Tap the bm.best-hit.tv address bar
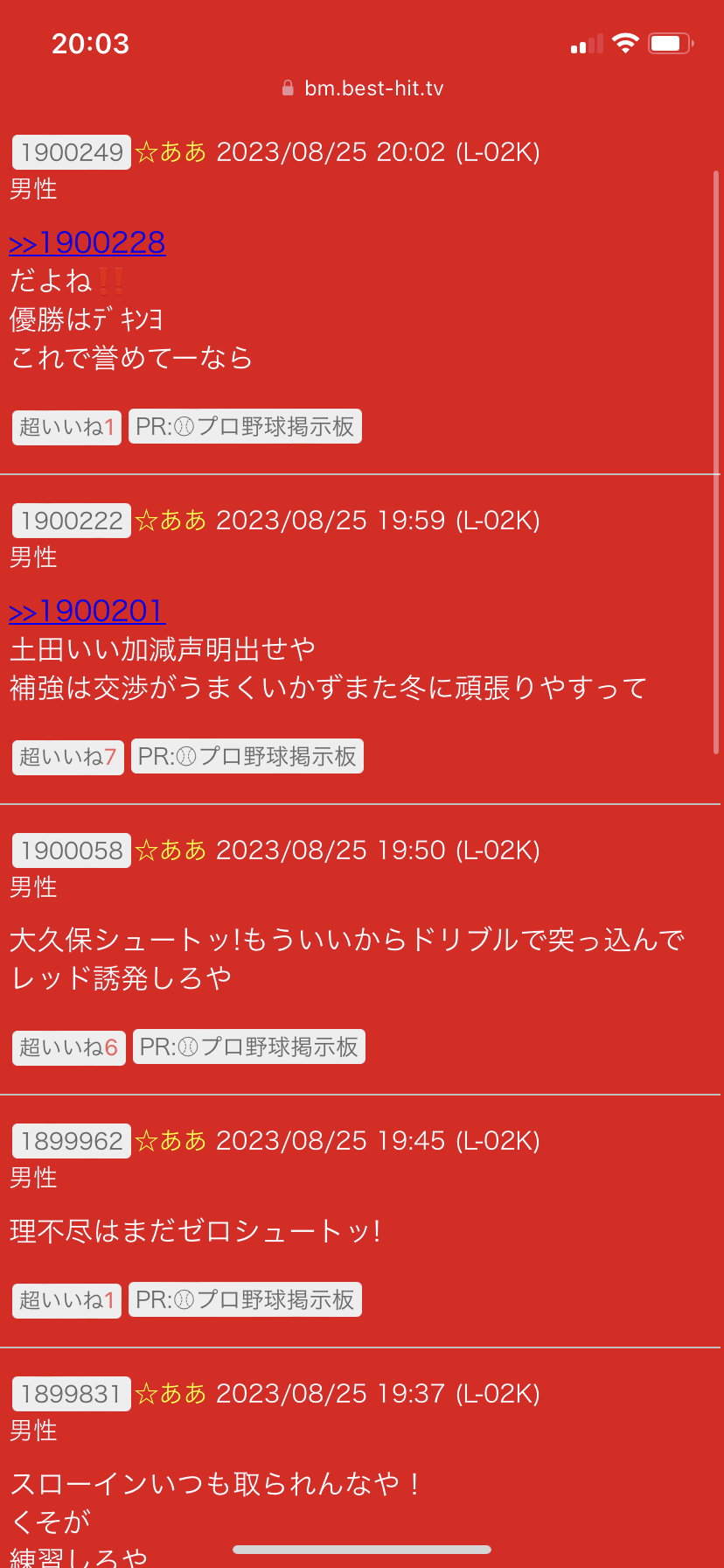Screen dimensions: 724x1568 point(362,88)
